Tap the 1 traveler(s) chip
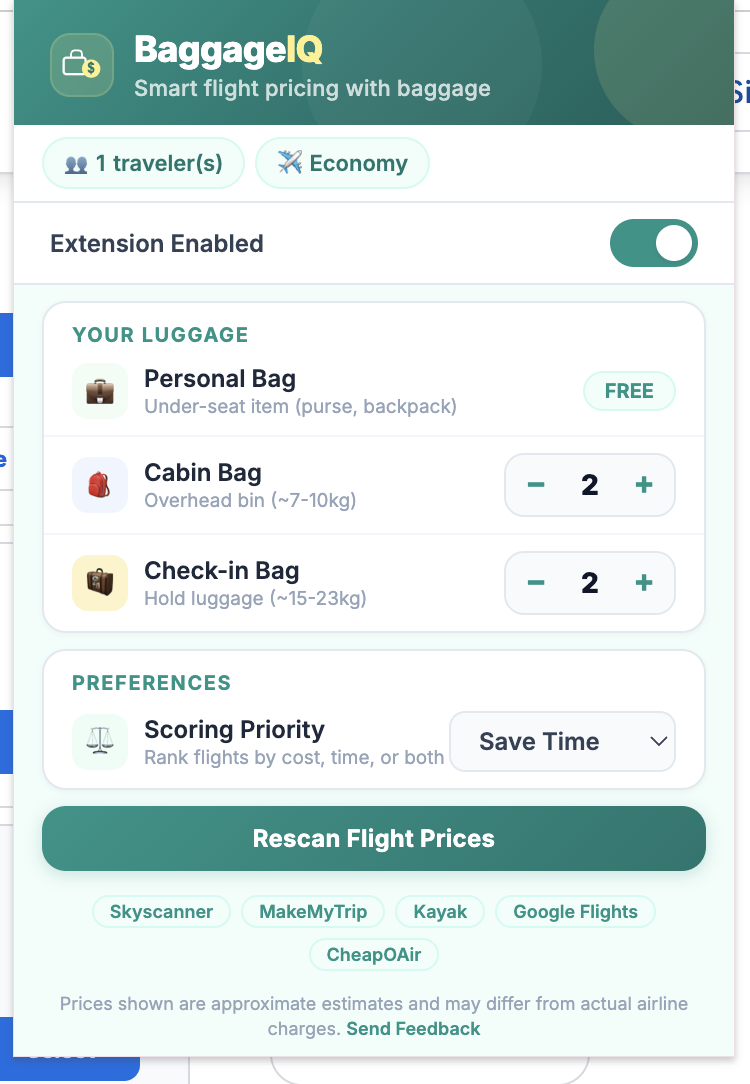 143,163
